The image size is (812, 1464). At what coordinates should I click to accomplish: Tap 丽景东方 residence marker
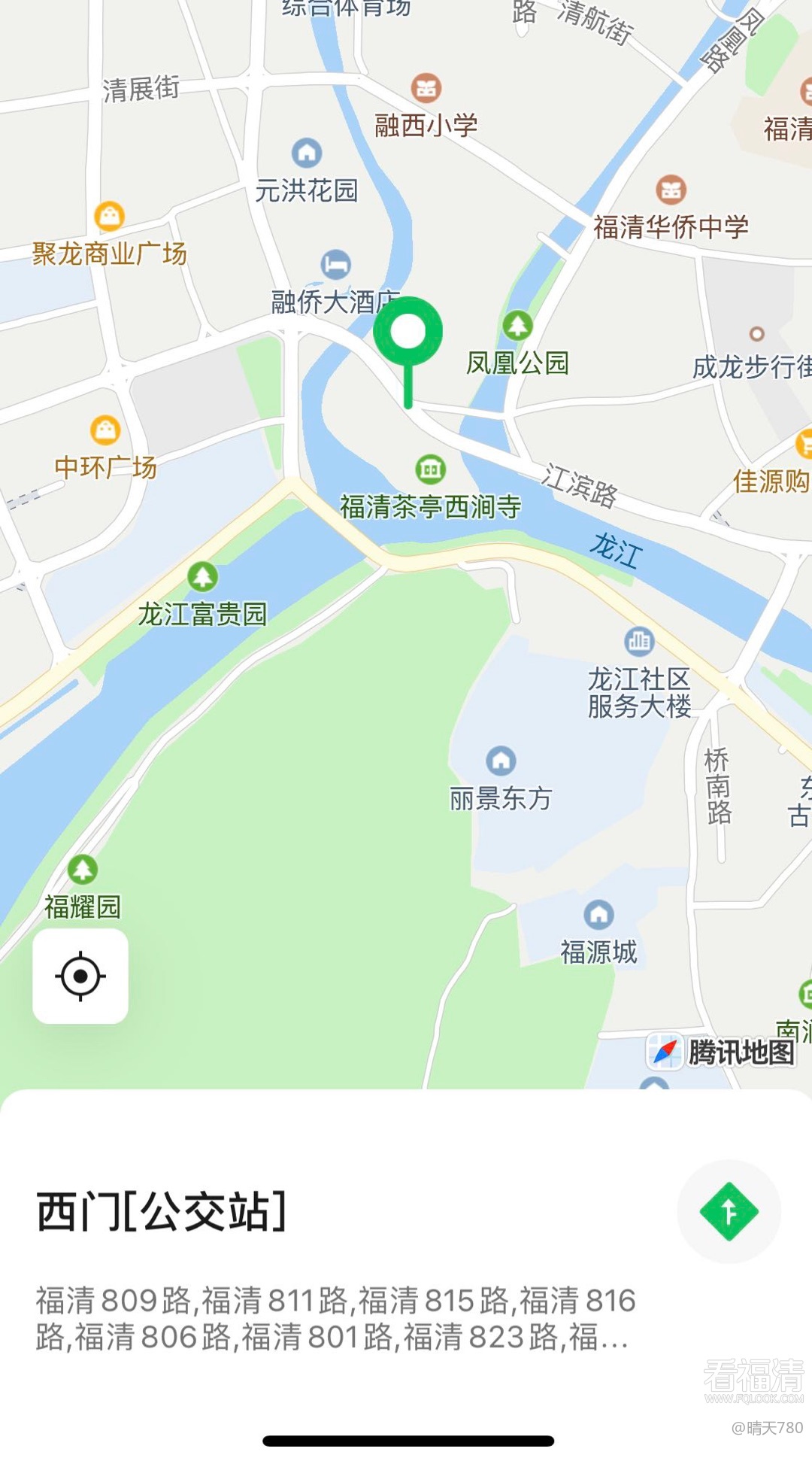click(x=501, y=761)
